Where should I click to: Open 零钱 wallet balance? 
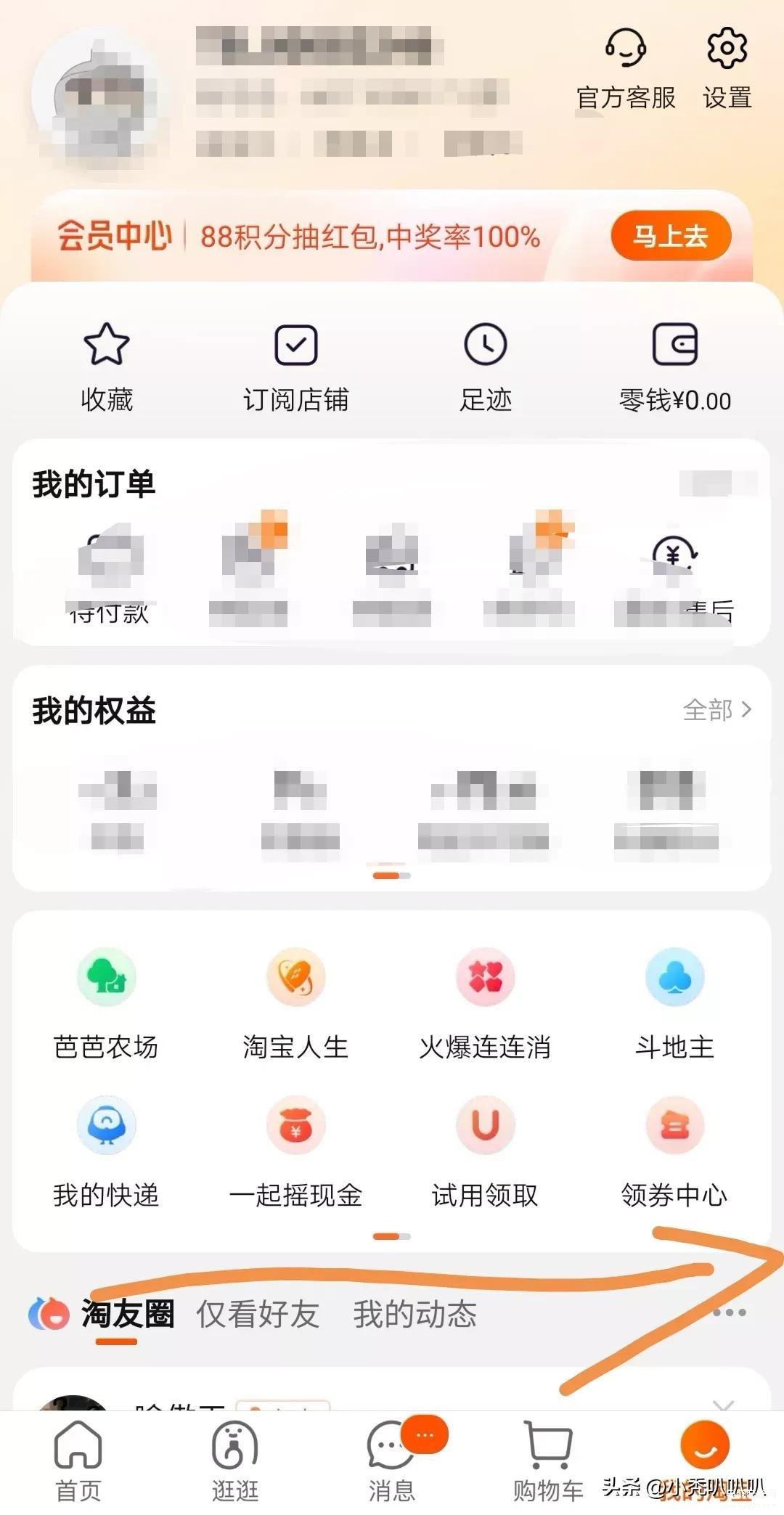coord(674,367)
